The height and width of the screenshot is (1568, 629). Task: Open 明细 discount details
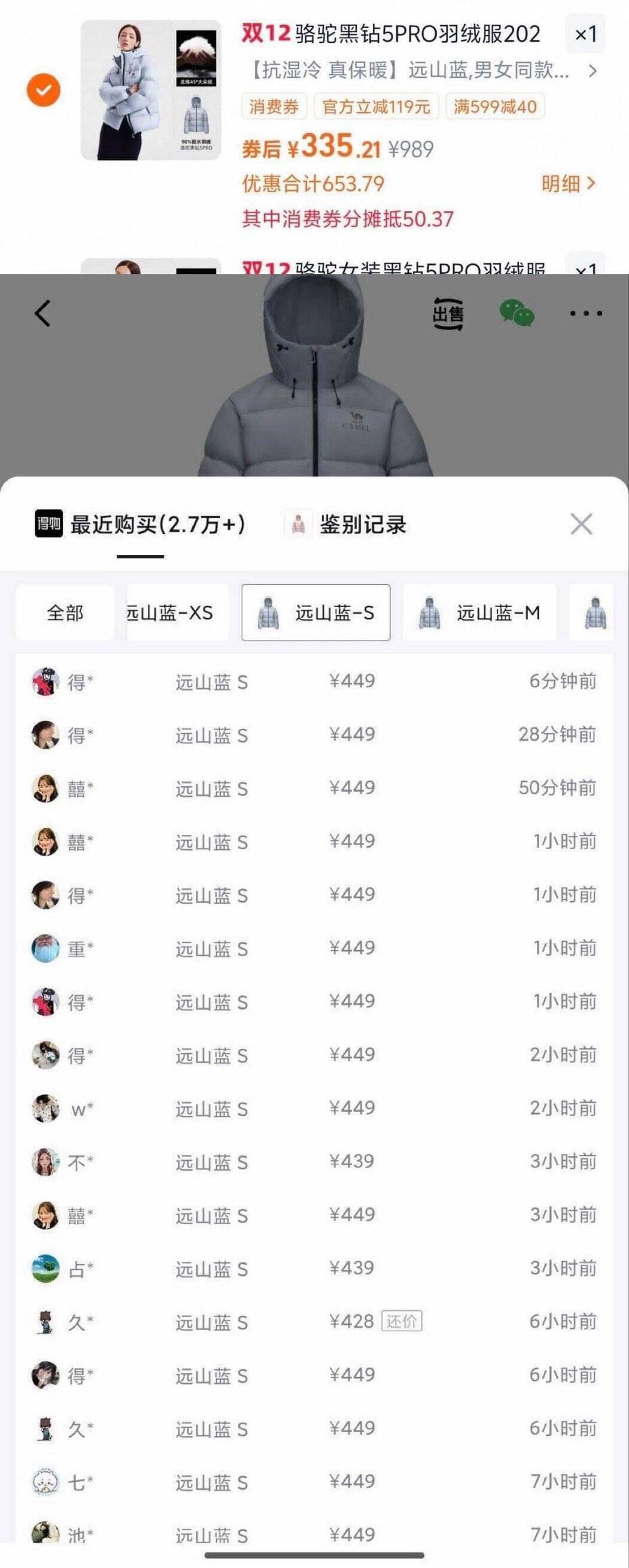[x=567, y=184]
